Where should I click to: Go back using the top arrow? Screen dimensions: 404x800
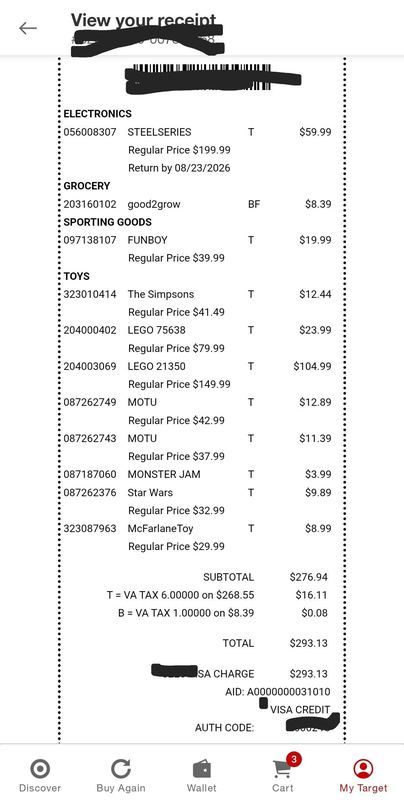click(x=28, y=29)
